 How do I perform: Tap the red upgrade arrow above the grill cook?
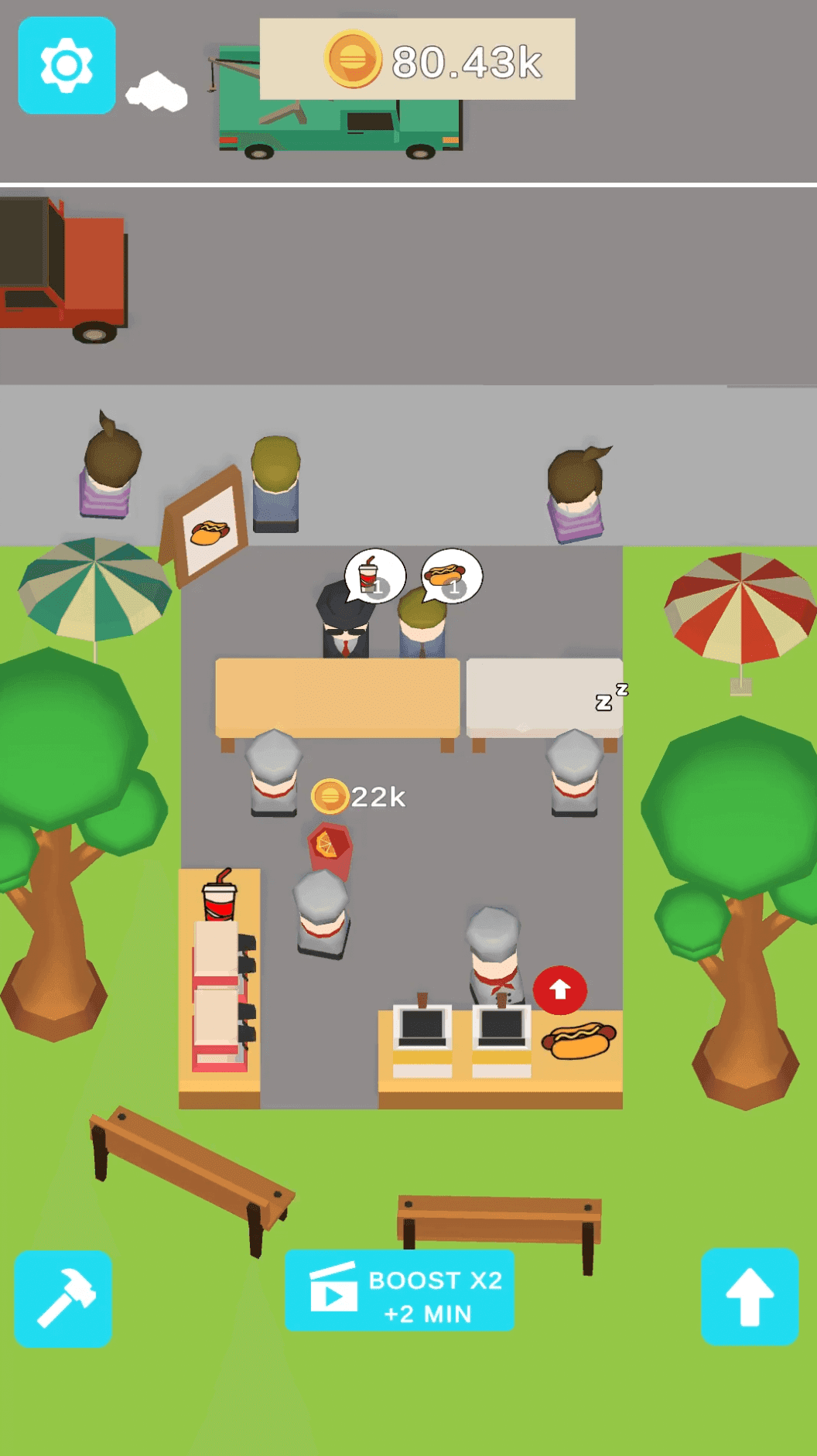pos(559,990)
